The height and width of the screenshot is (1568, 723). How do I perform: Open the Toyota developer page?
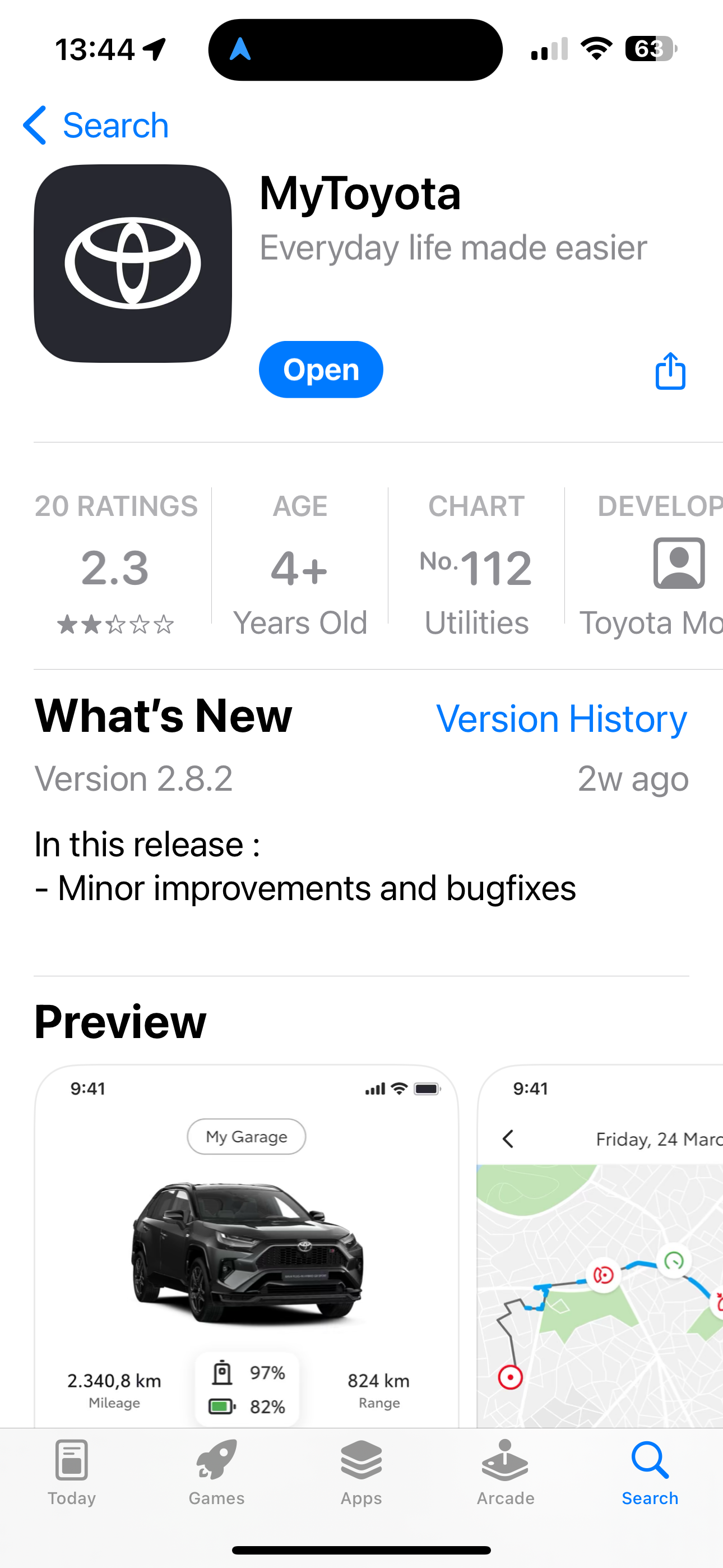click(x=657, y=564)
